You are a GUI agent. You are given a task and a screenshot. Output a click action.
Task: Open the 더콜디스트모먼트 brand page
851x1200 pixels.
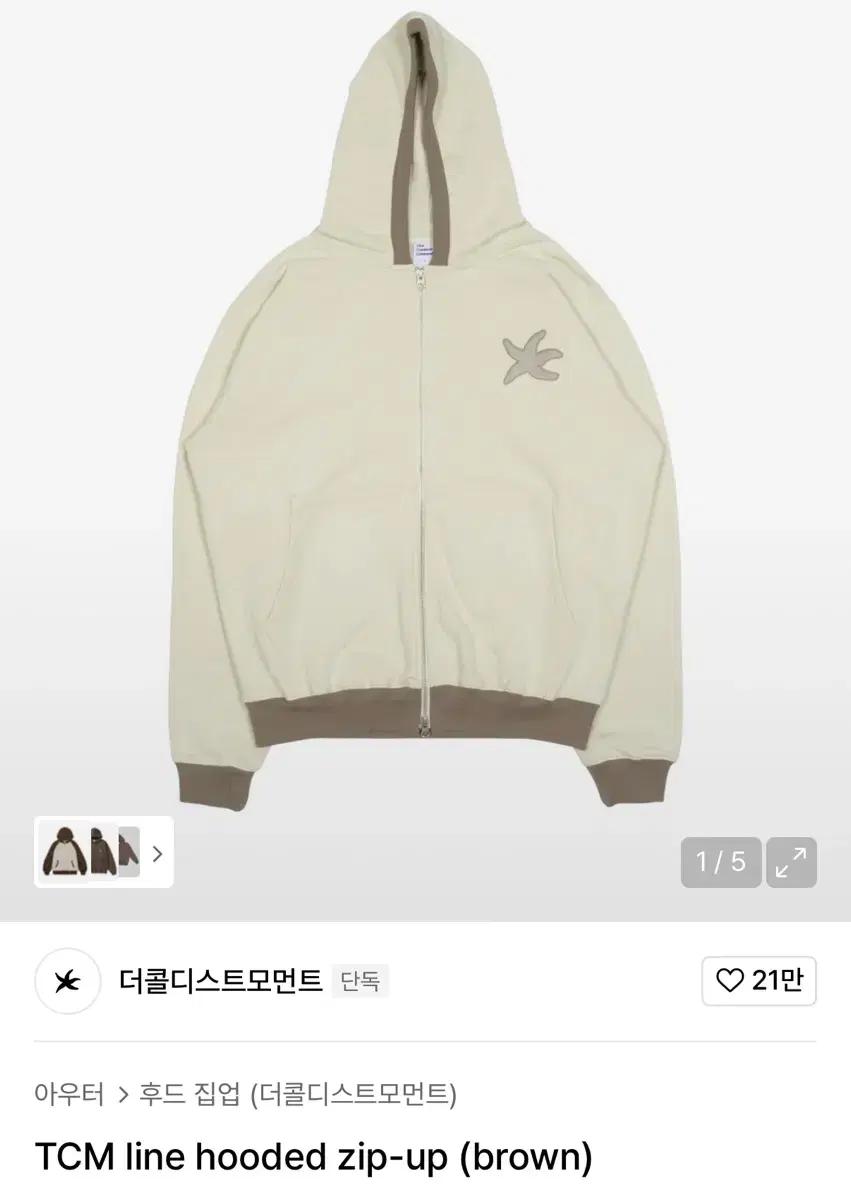click(220, 981)
